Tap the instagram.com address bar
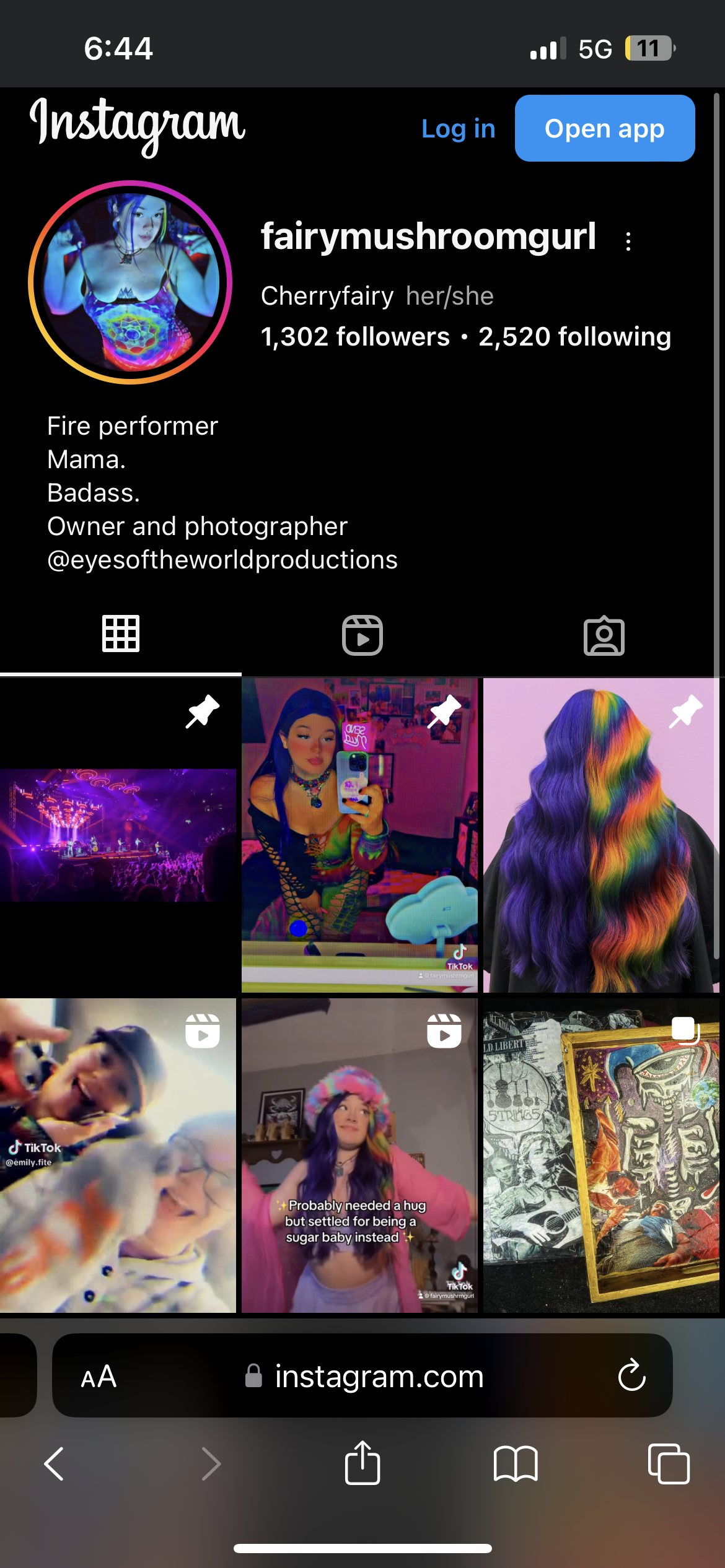This screenshot has width=725, height=1568. pyautogui.click(x=364, y=1376)
